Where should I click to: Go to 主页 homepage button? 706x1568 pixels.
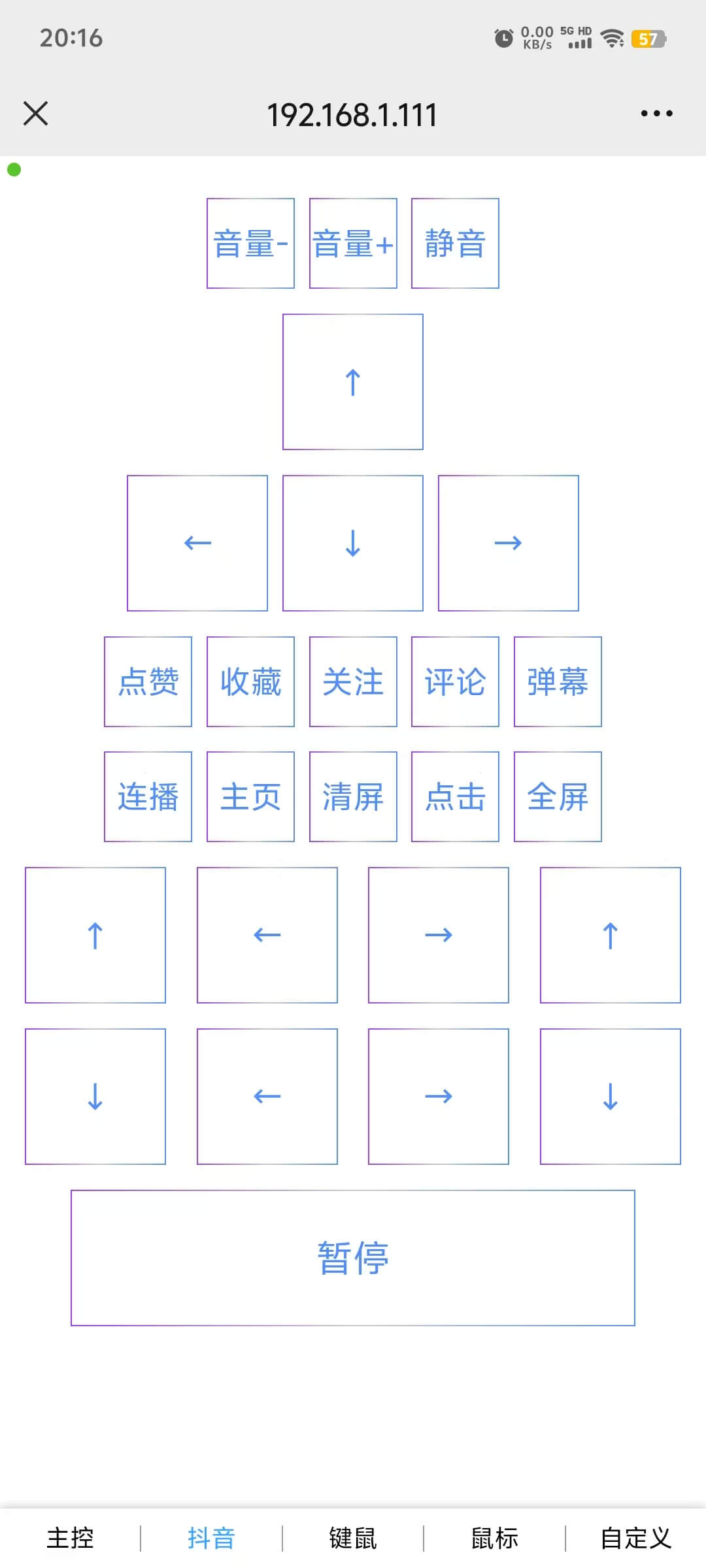coord(250,796)
